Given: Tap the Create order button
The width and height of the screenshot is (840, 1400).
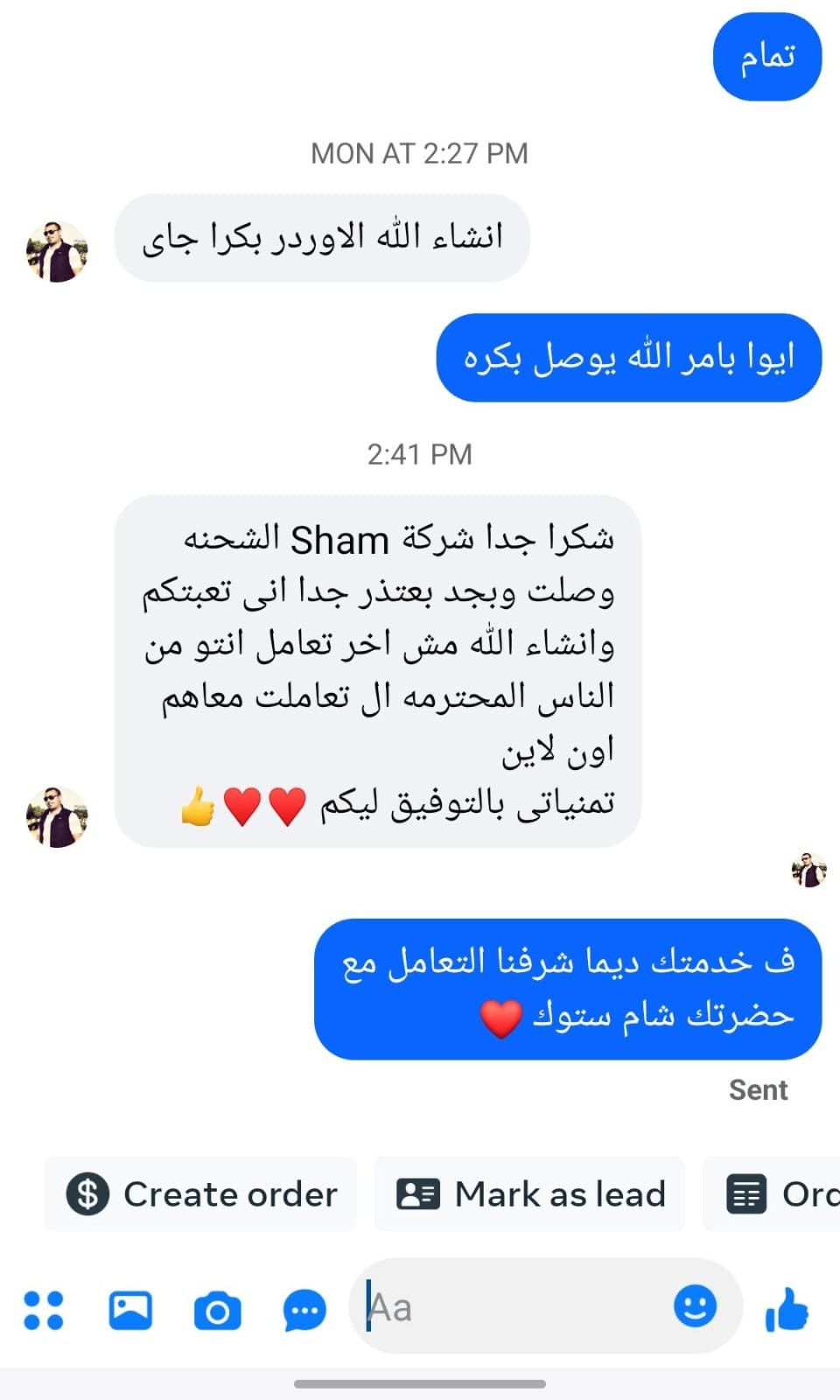Looking at the screenshot, I should pos(201,1194).
